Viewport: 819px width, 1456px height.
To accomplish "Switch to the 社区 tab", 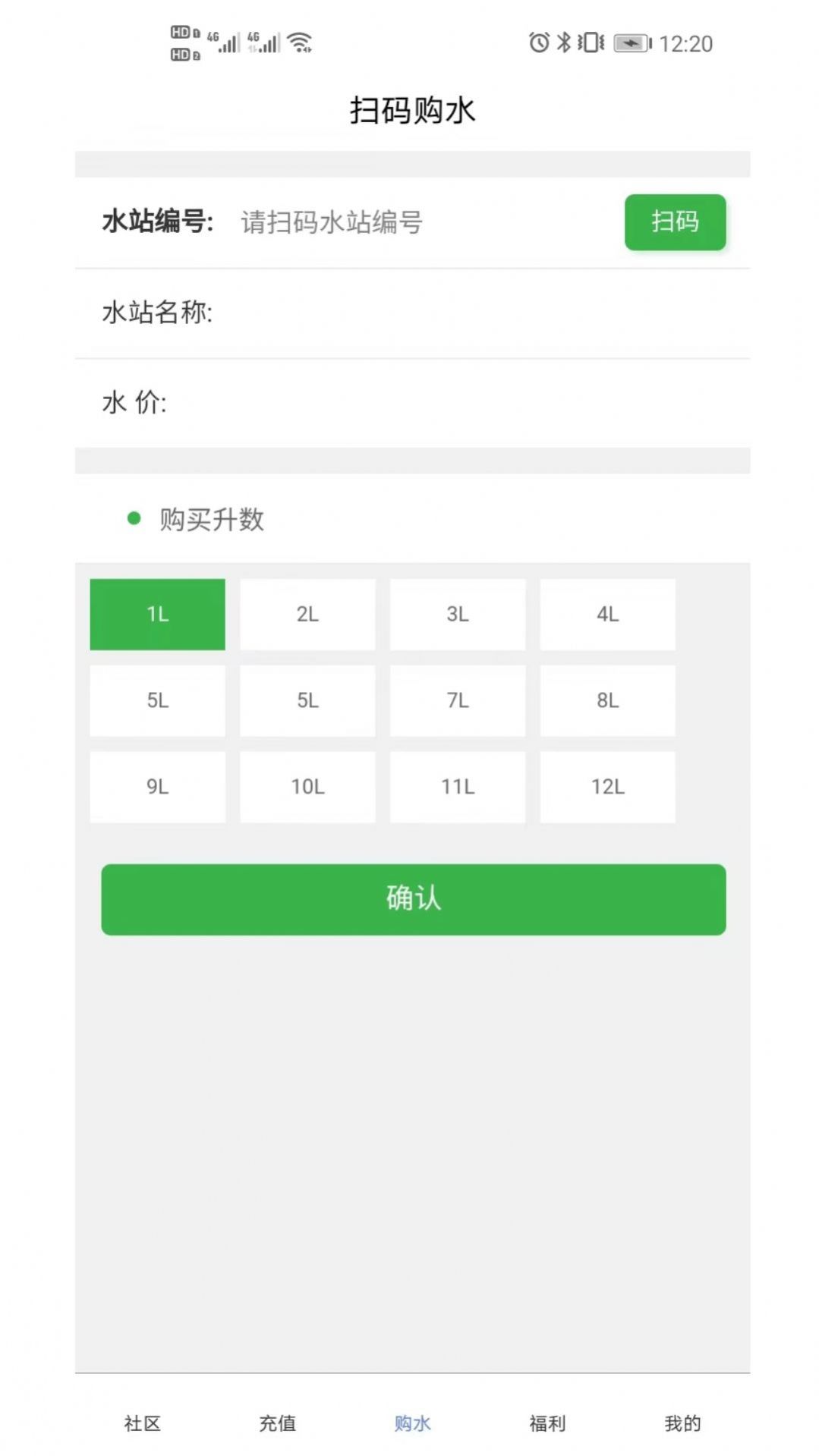I will coord(141,1424).
